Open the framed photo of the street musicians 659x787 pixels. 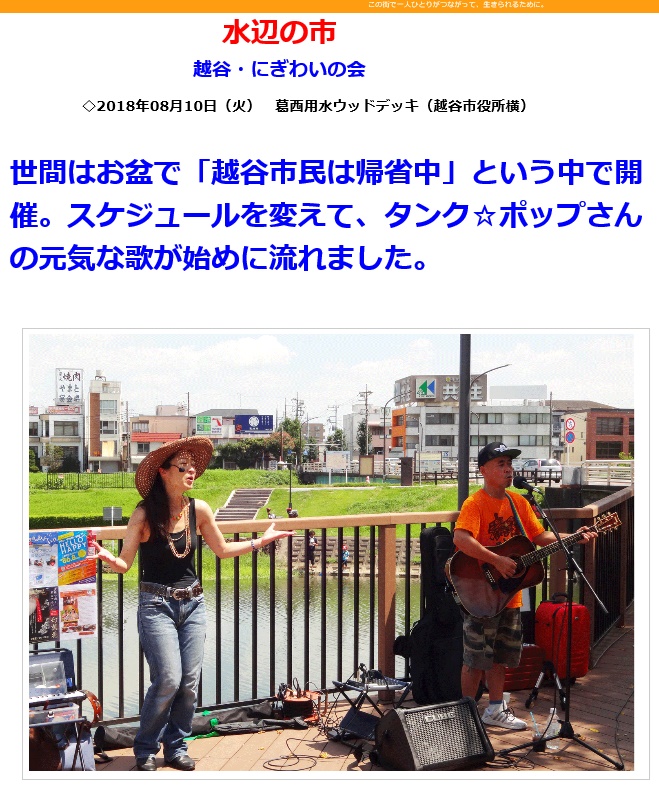(331, 552)
